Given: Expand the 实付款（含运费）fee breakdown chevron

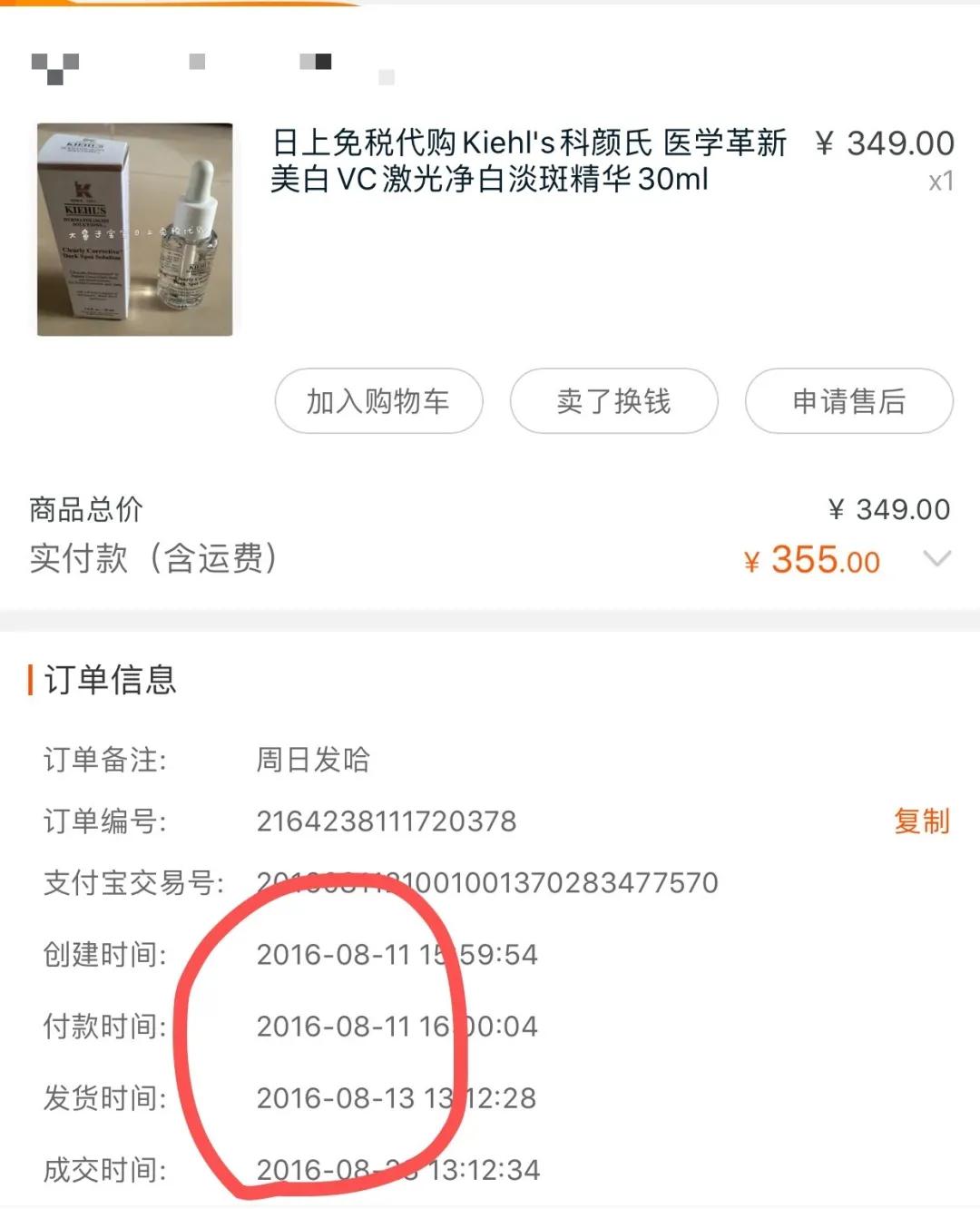Looking at the screenshot, I should pyautogui.click(x=936, y=558).
